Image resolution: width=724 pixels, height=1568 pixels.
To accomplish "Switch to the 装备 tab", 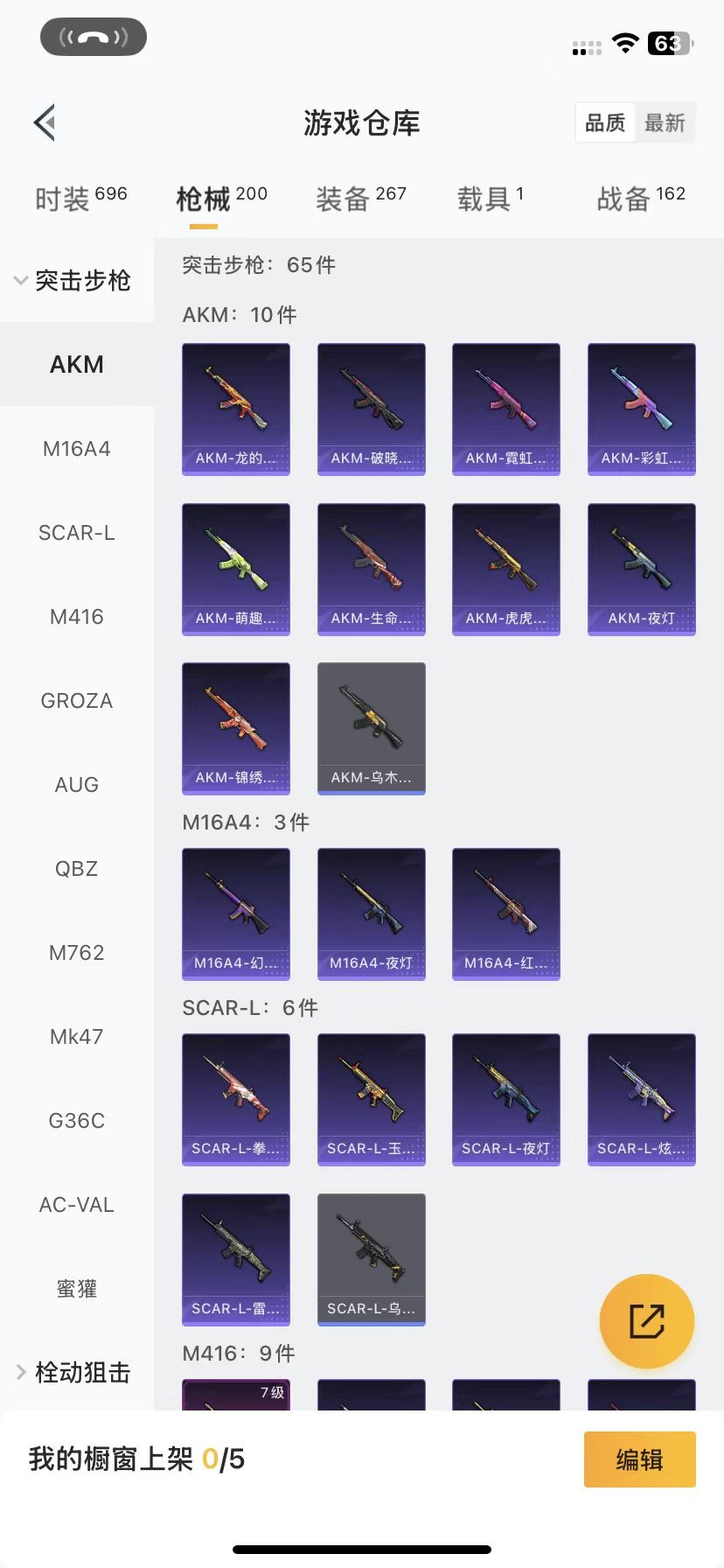I will (x=360, y=198).
